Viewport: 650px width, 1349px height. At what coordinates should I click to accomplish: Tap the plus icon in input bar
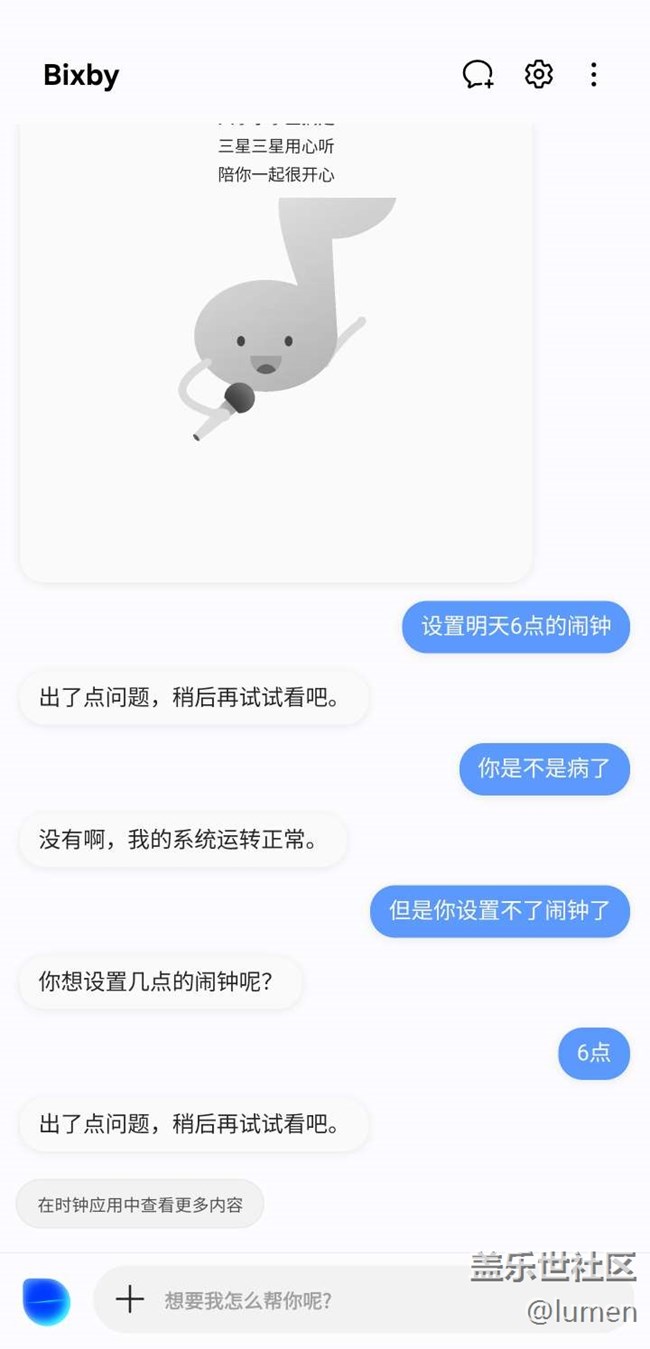(130, 1300)
